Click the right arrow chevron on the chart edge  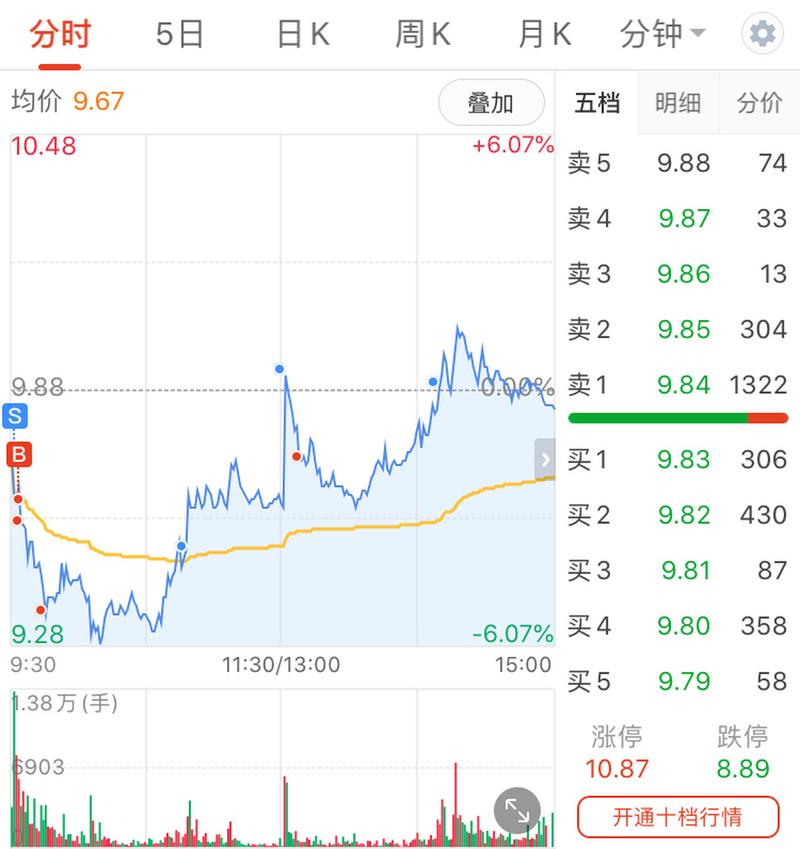point(545,460)
